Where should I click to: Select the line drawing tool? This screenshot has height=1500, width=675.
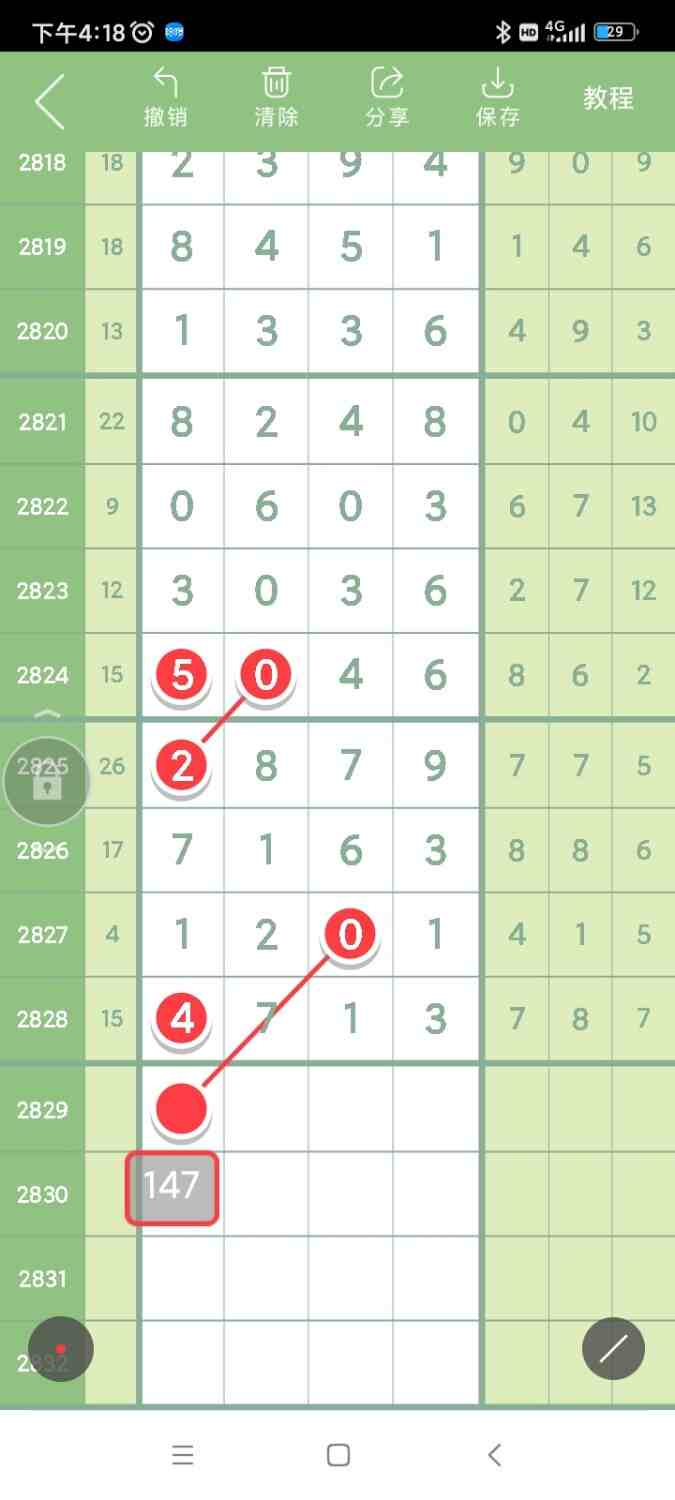tap(613, 1349)
